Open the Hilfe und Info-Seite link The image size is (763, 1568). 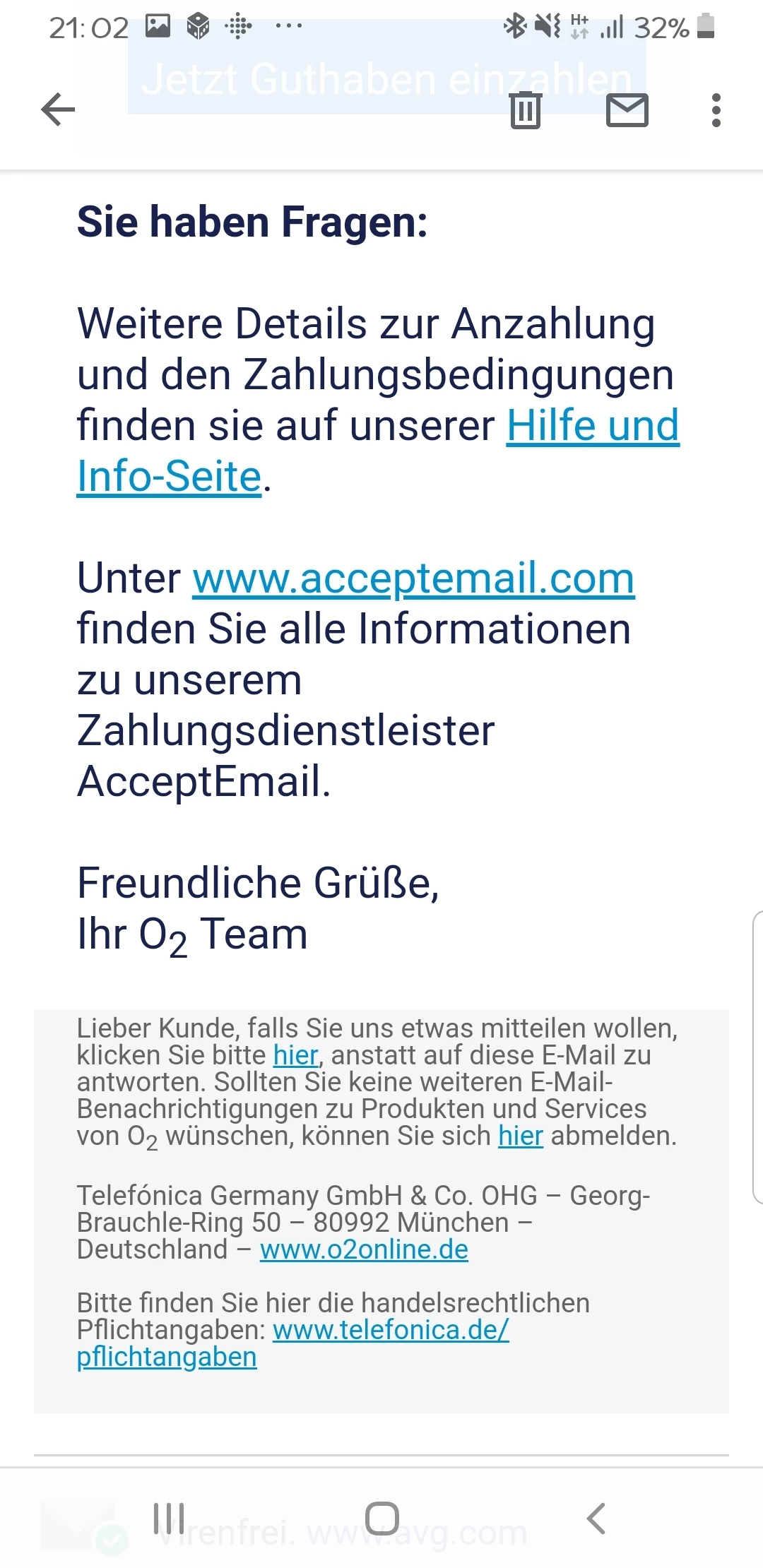(x=592, y=427)
